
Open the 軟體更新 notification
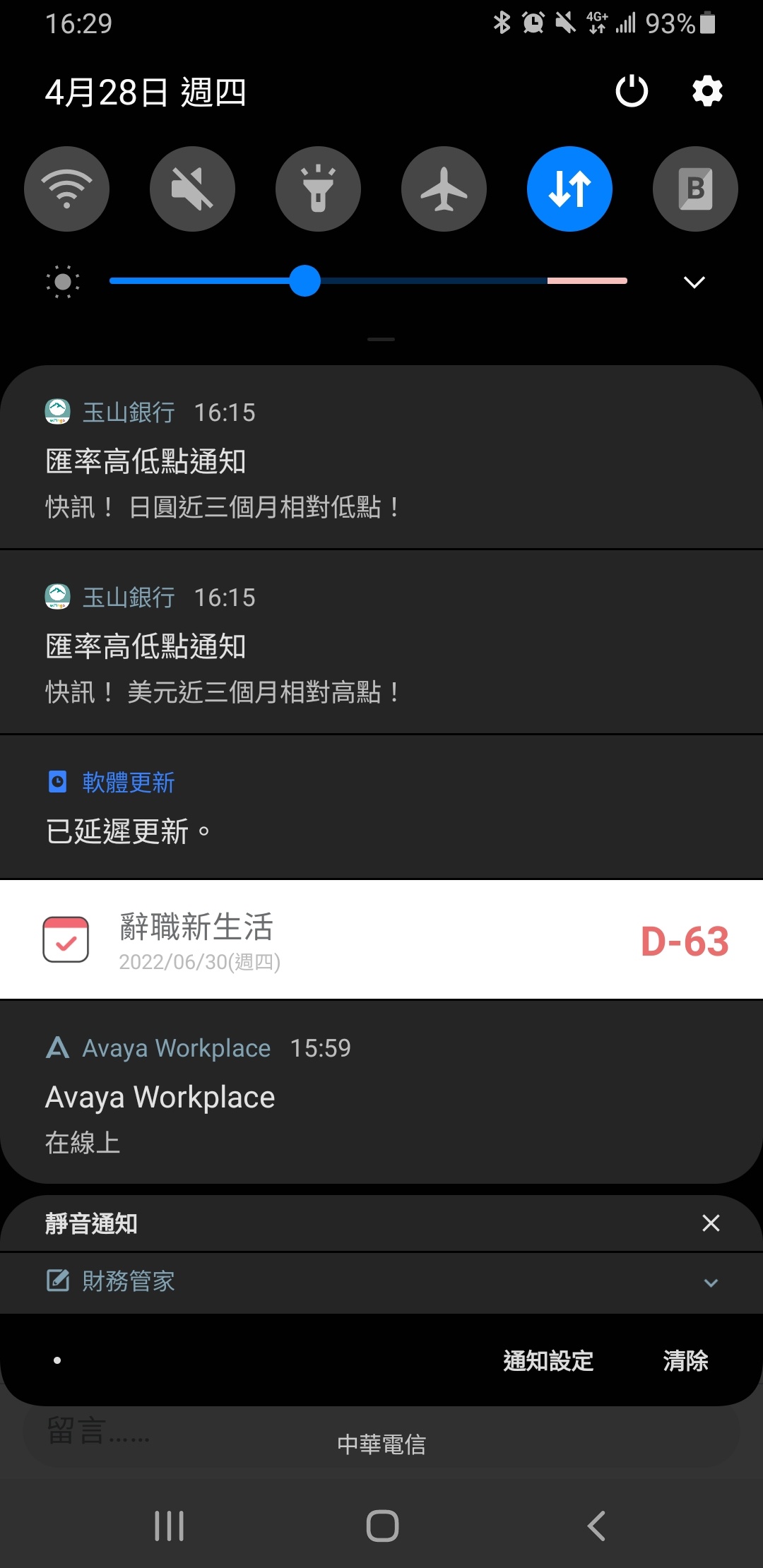tap(381, 807)
